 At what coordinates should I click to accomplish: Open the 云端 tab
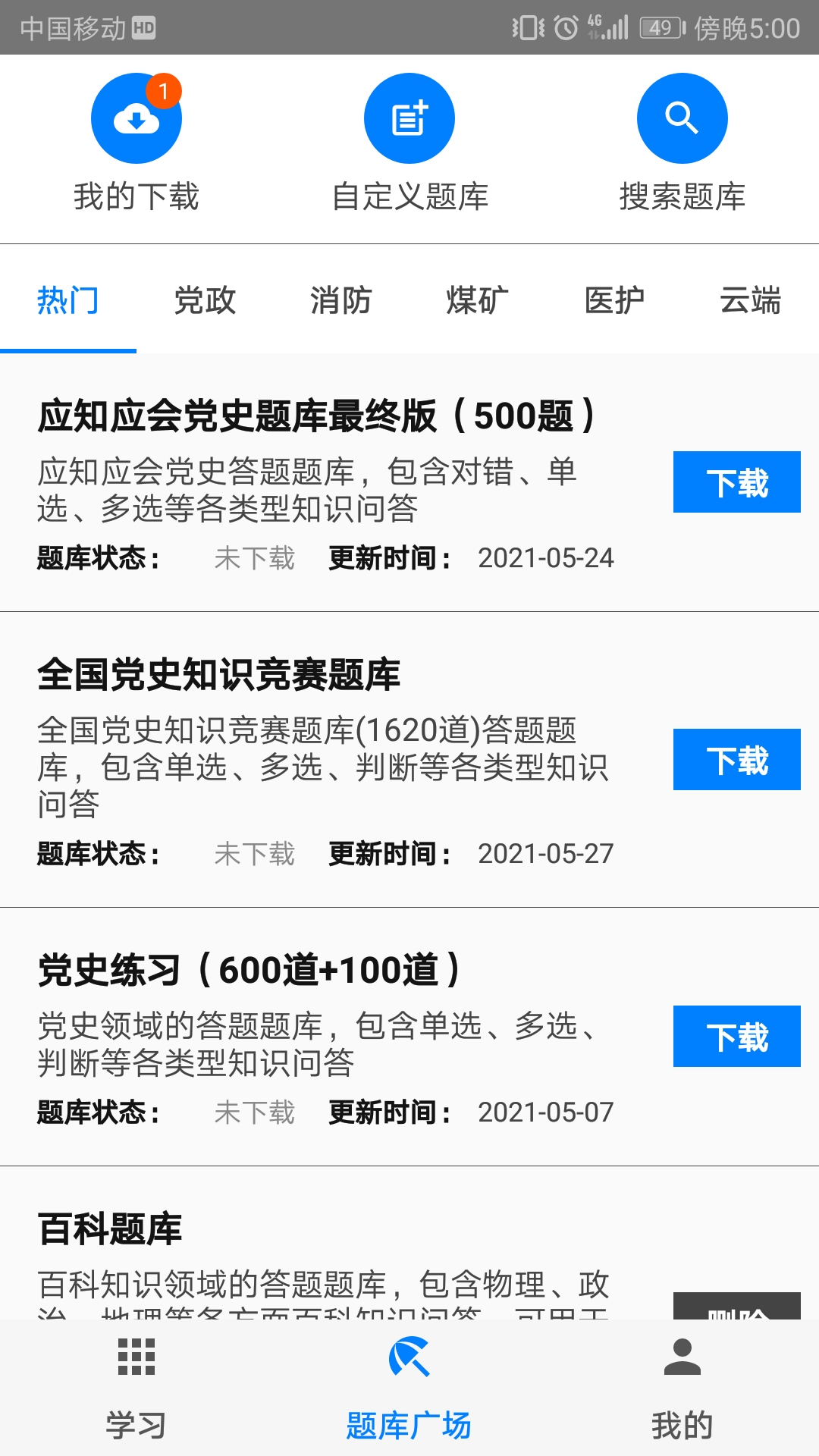pyautogui.click(x=751, y=300)
